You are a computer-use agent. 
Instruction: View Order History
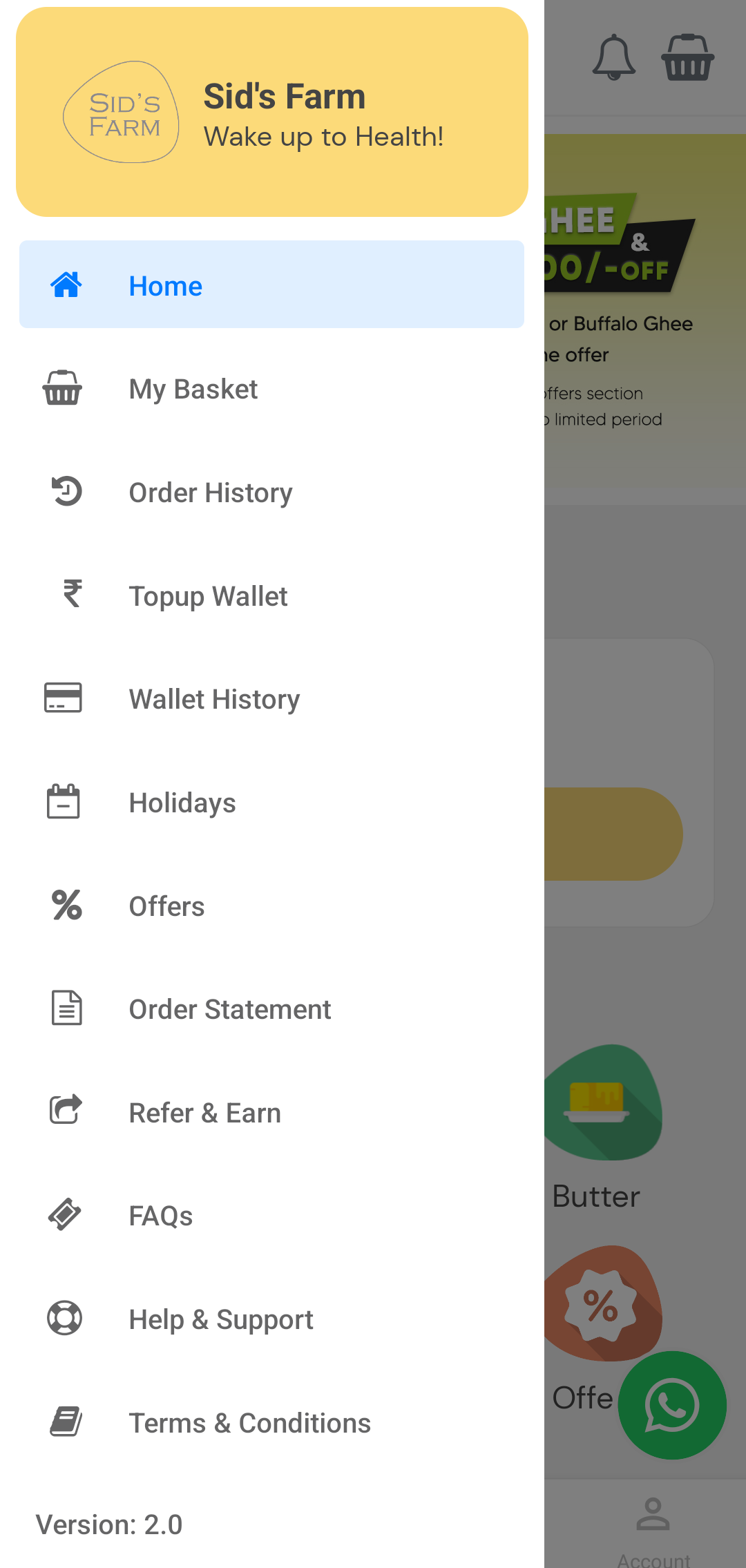click(x=211, y=493)
